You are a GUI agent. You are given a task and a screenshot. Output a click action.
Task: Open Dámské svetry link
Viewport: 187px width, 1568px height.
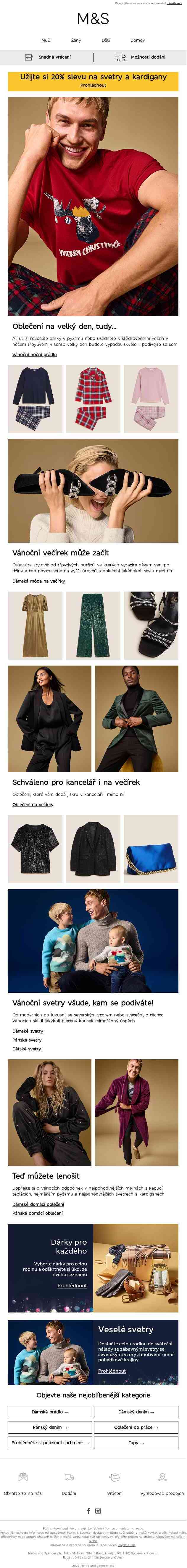[x=28, y=1031]
